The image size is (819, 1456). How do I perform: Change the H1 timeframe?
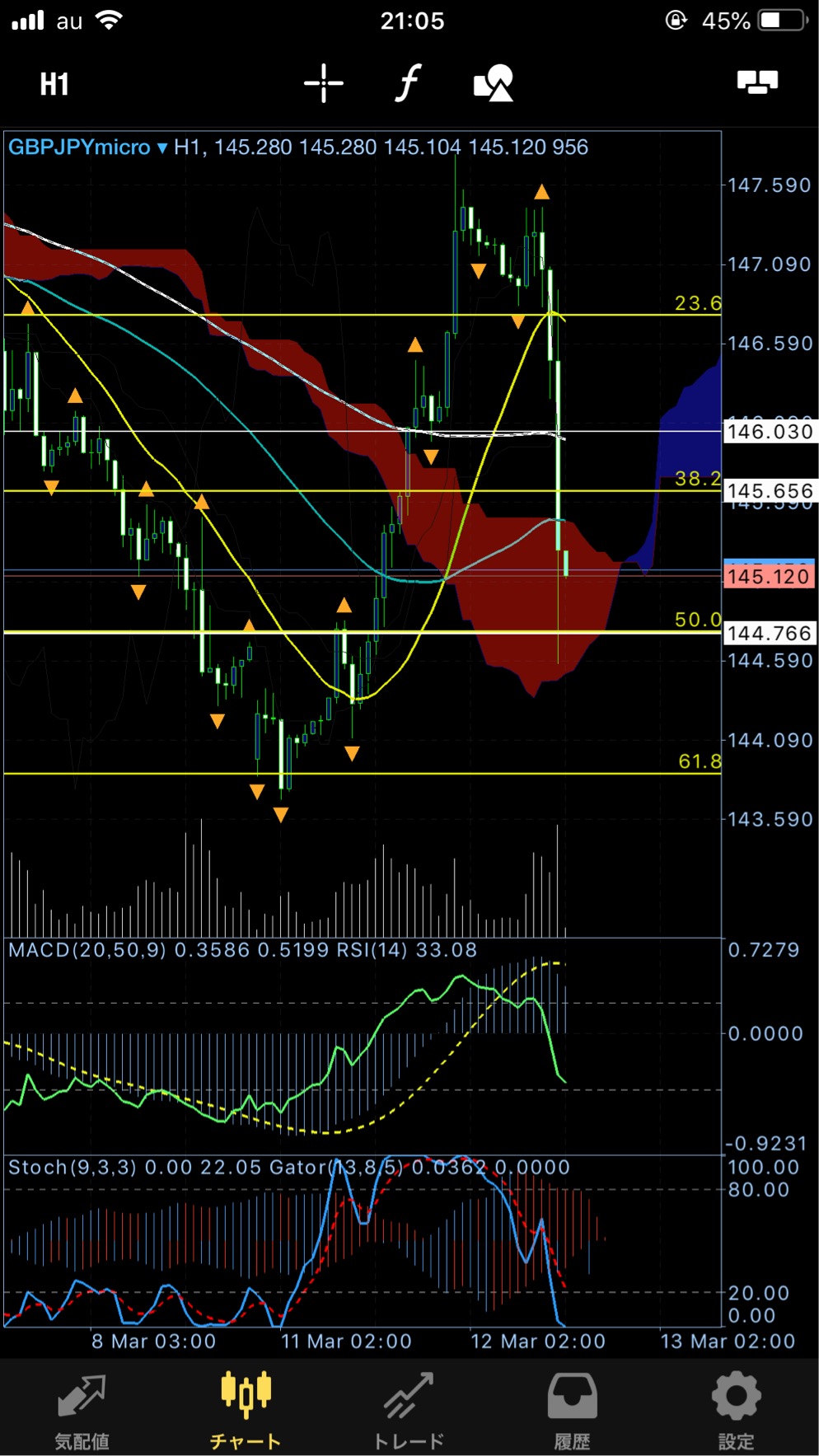click(x=54, y=83)
